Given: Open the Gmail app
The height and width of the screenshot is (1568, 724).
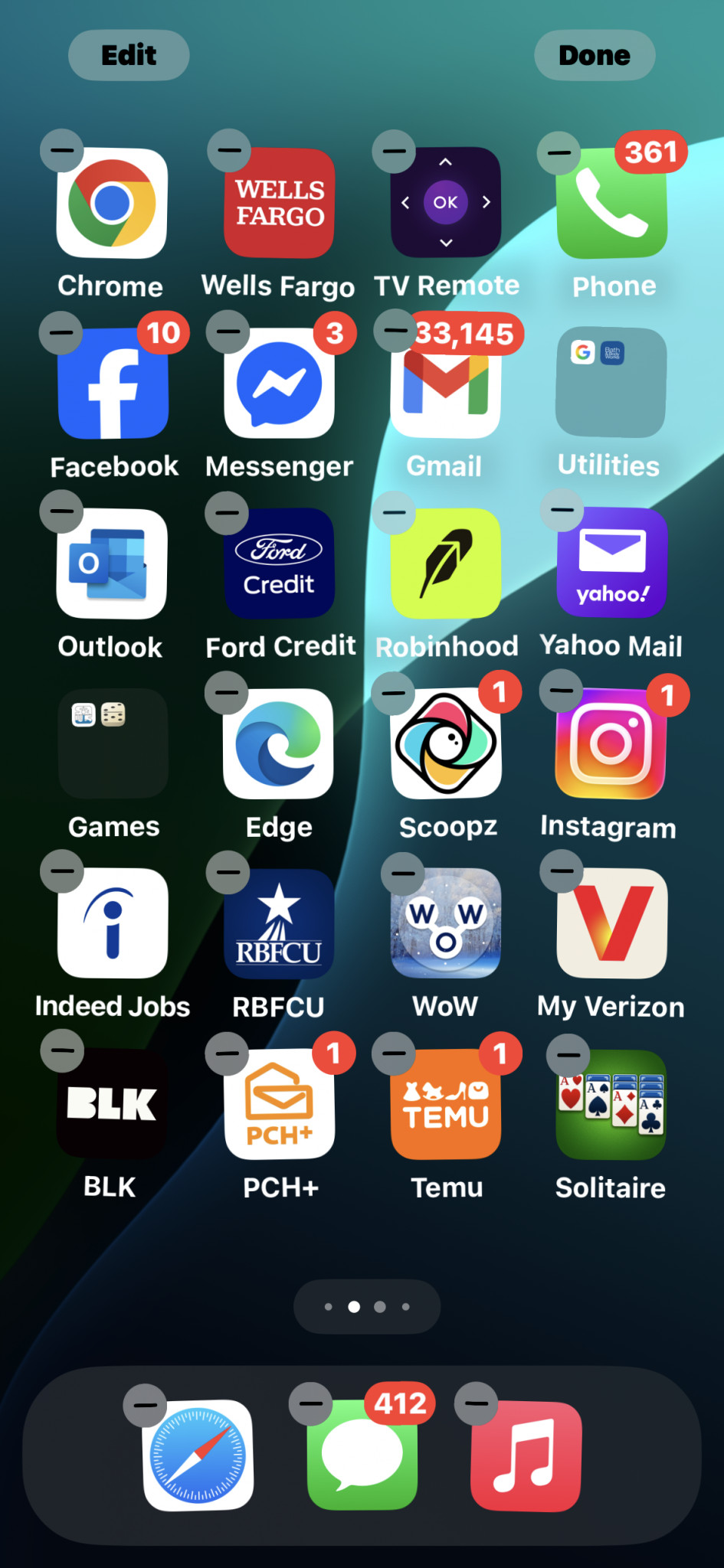Looking at the screenshot, I should click(x=445, y=384).
